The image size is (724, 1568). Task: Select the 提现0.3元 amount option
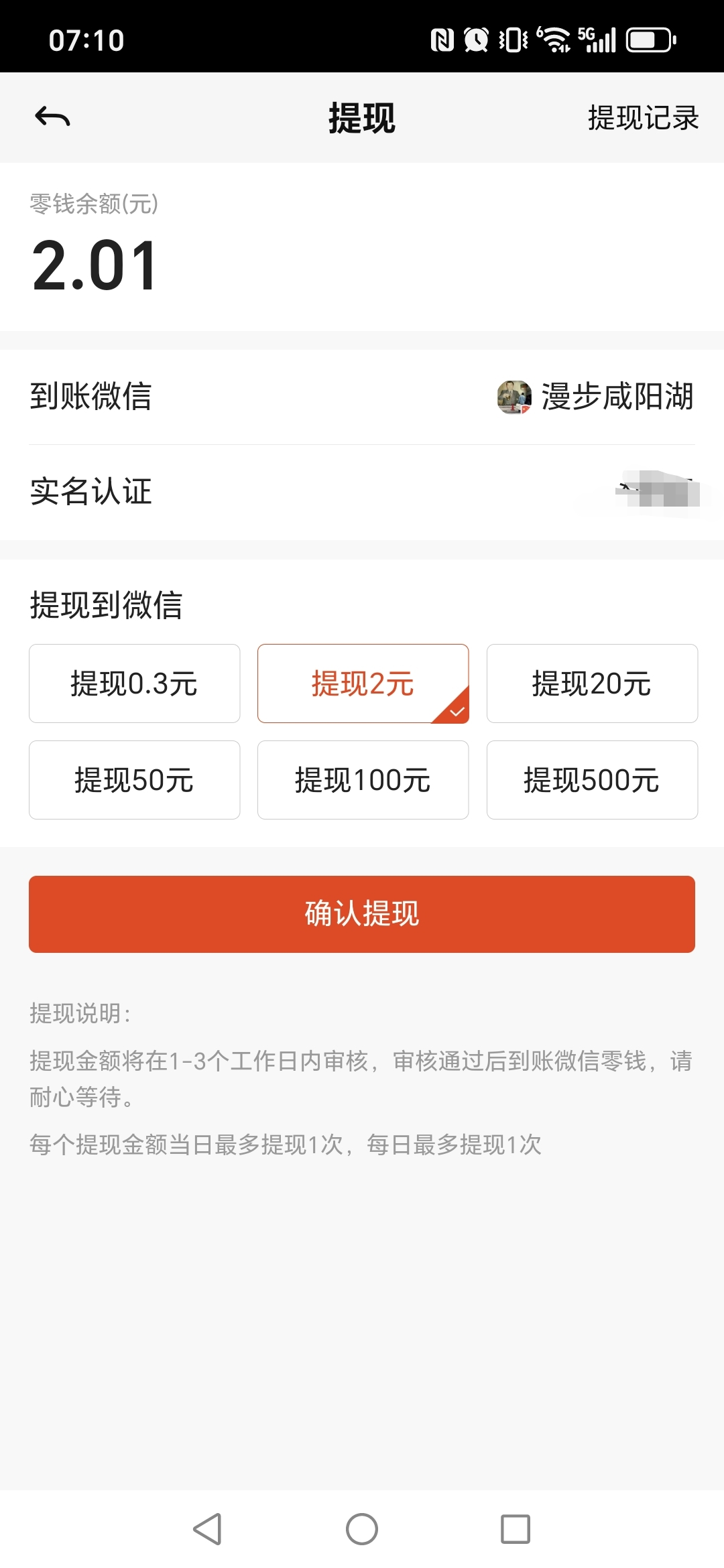[134, 683]
